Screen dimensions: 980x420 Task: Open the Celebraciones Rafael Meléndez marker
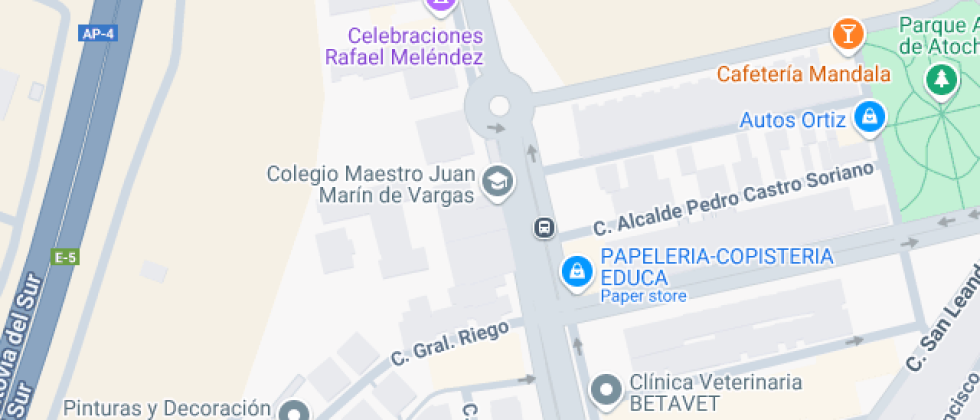(x=439, y=6)
